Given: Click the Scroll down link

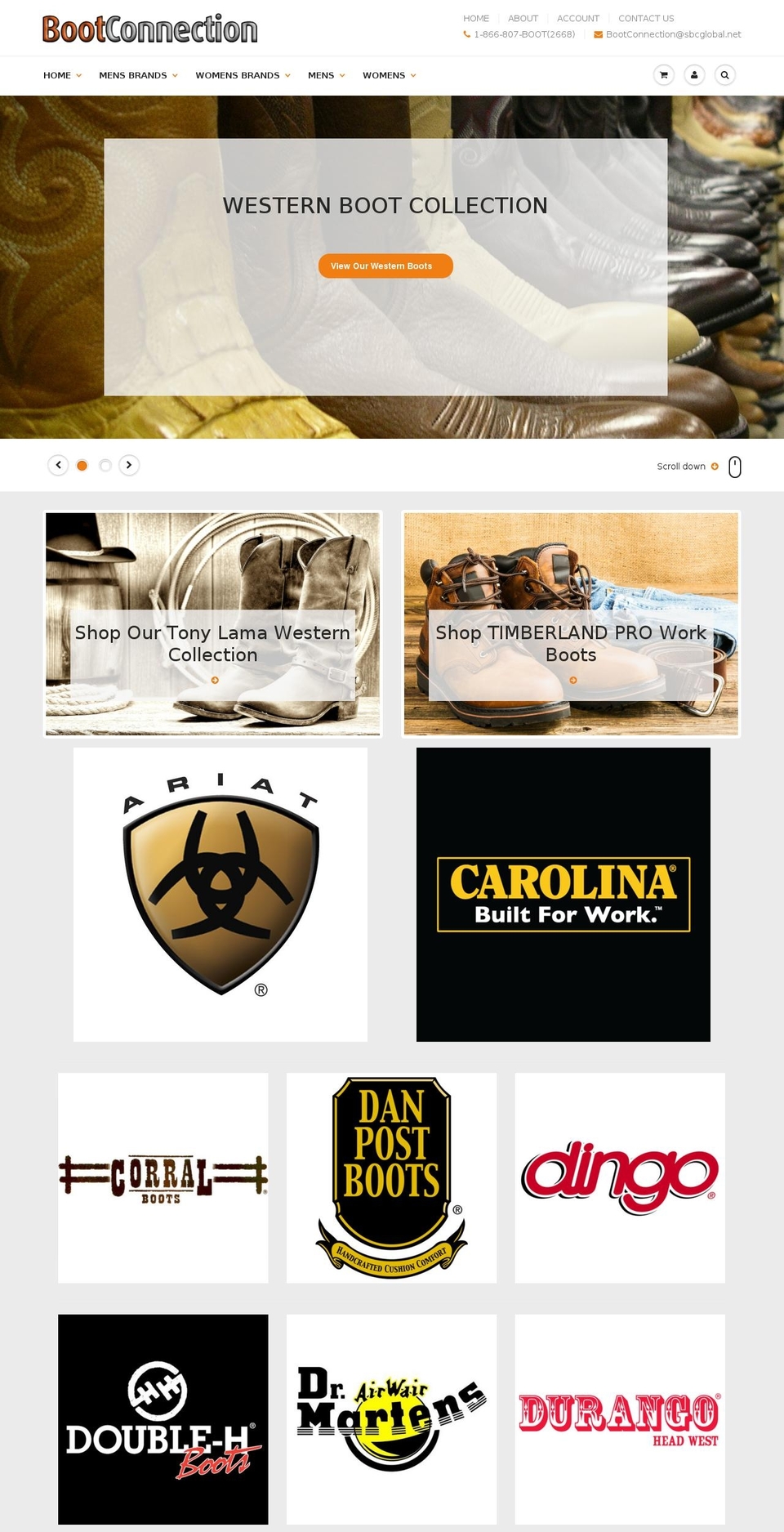Looking at the screenshot, I should click(682, 466).
